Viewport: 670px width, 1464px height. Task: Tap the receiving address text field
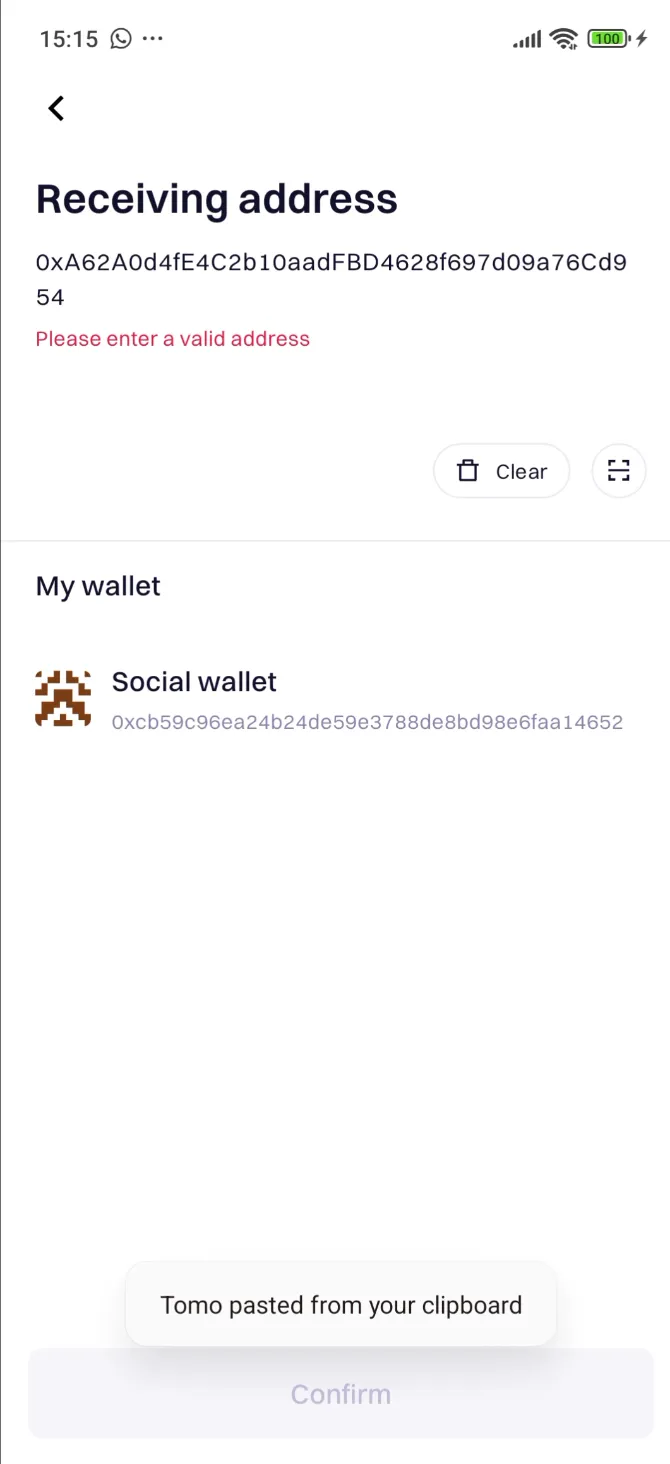point(331,279)
